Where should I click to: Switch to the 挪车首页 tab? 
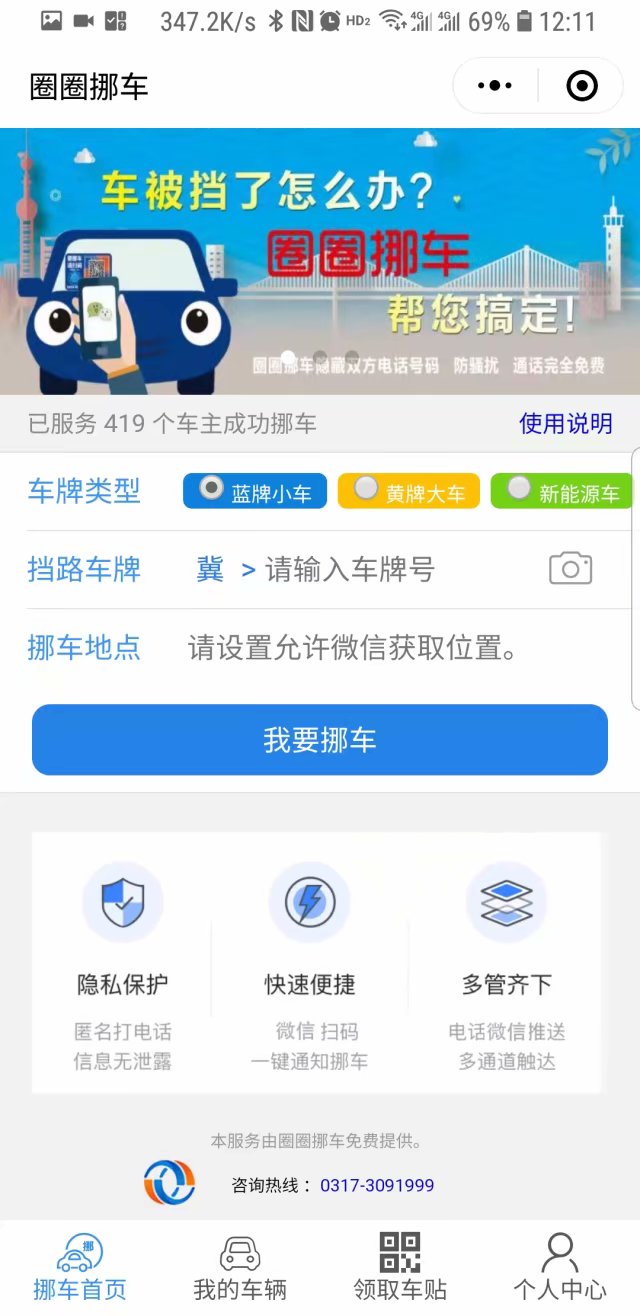tap(80, 1266)
